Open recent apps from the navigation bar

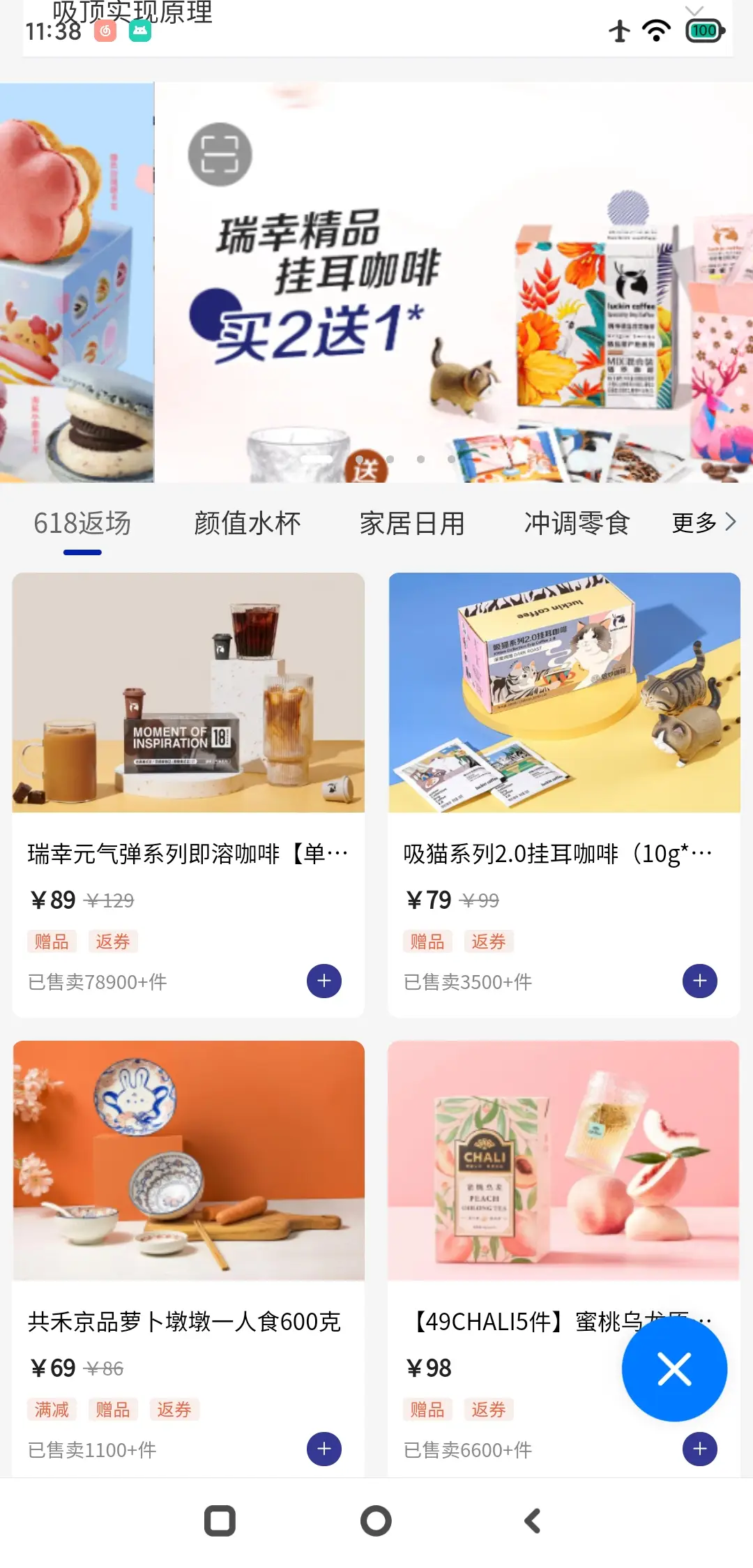[220, 1521]
